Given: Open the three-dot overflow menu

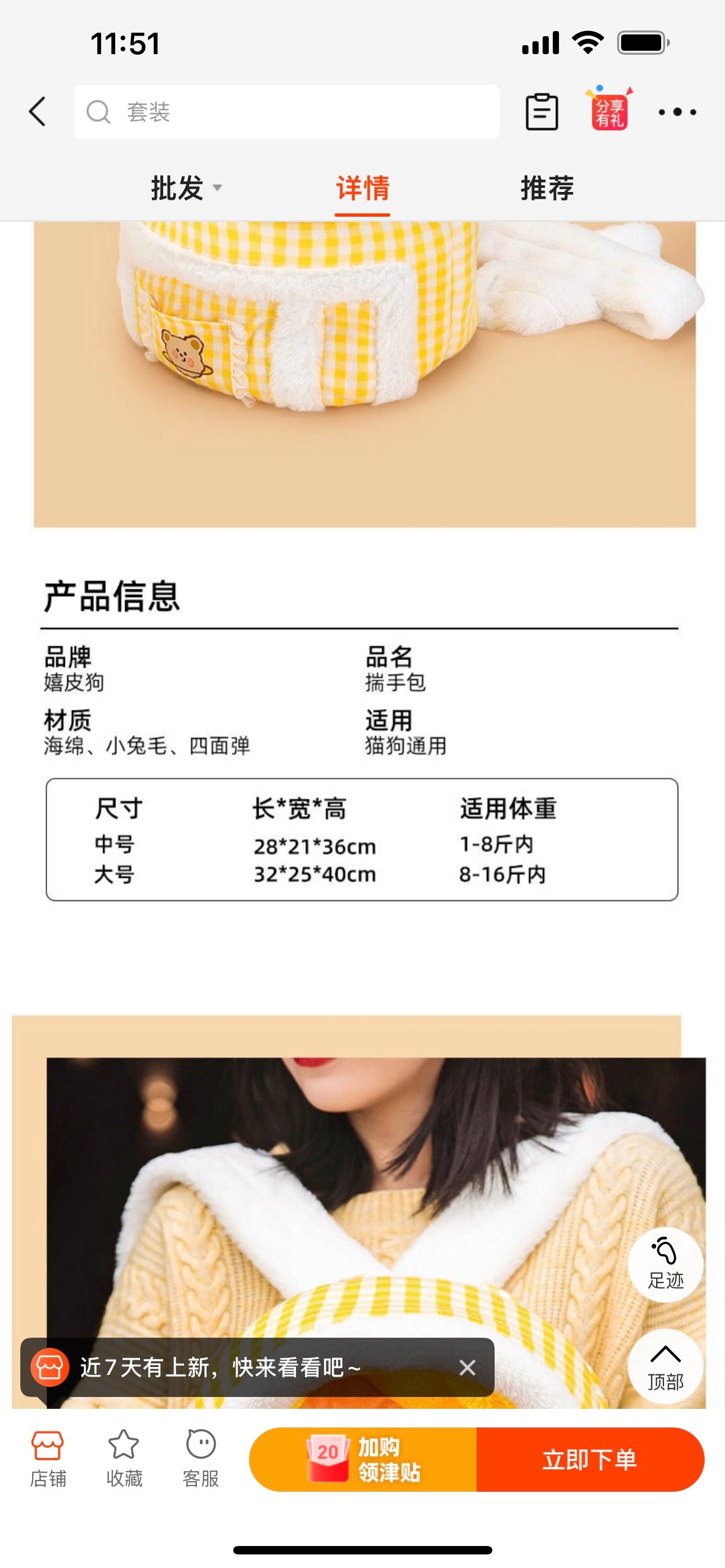Looking at the screenshot, I should pyautogui.click(x=677, y=112).
